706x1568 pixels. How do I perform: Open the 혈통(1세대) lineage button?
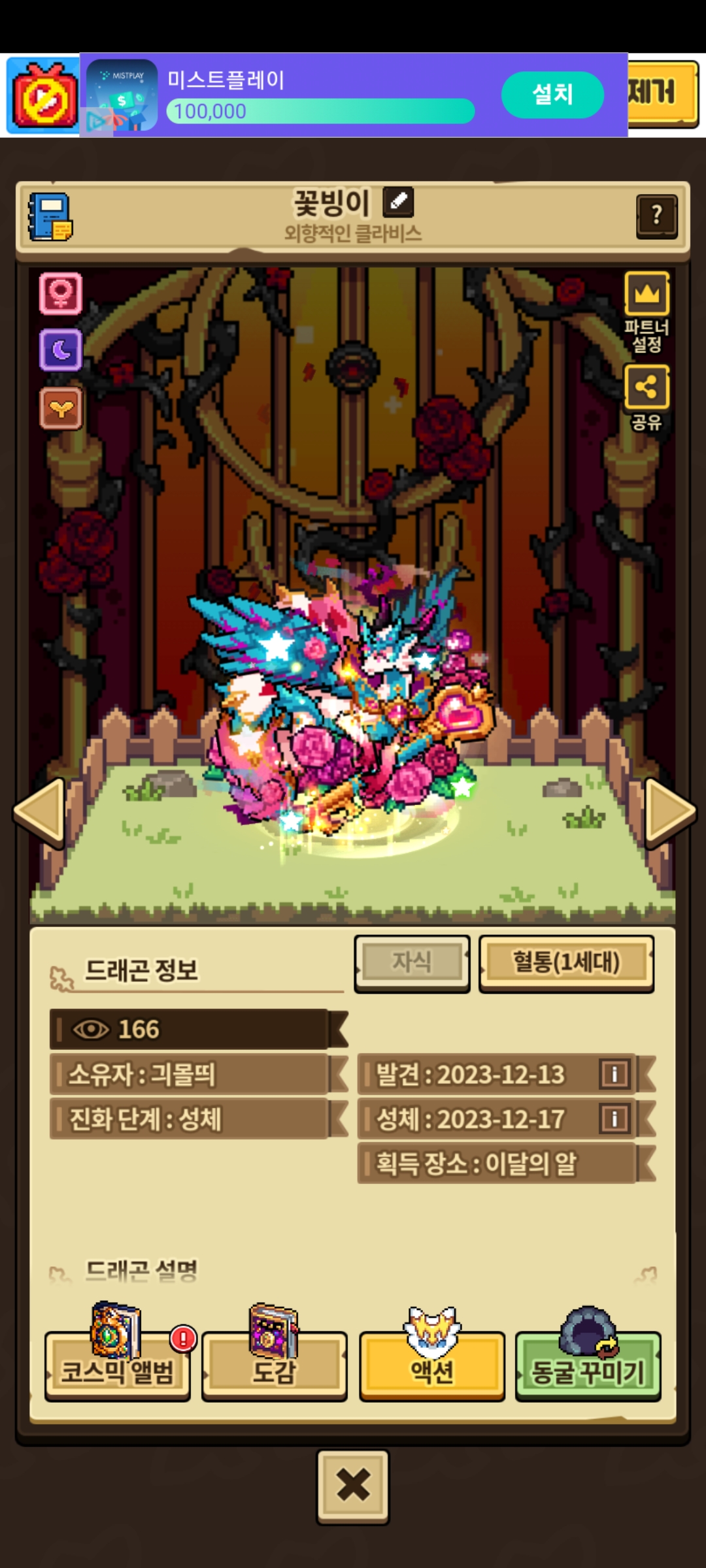566,962
